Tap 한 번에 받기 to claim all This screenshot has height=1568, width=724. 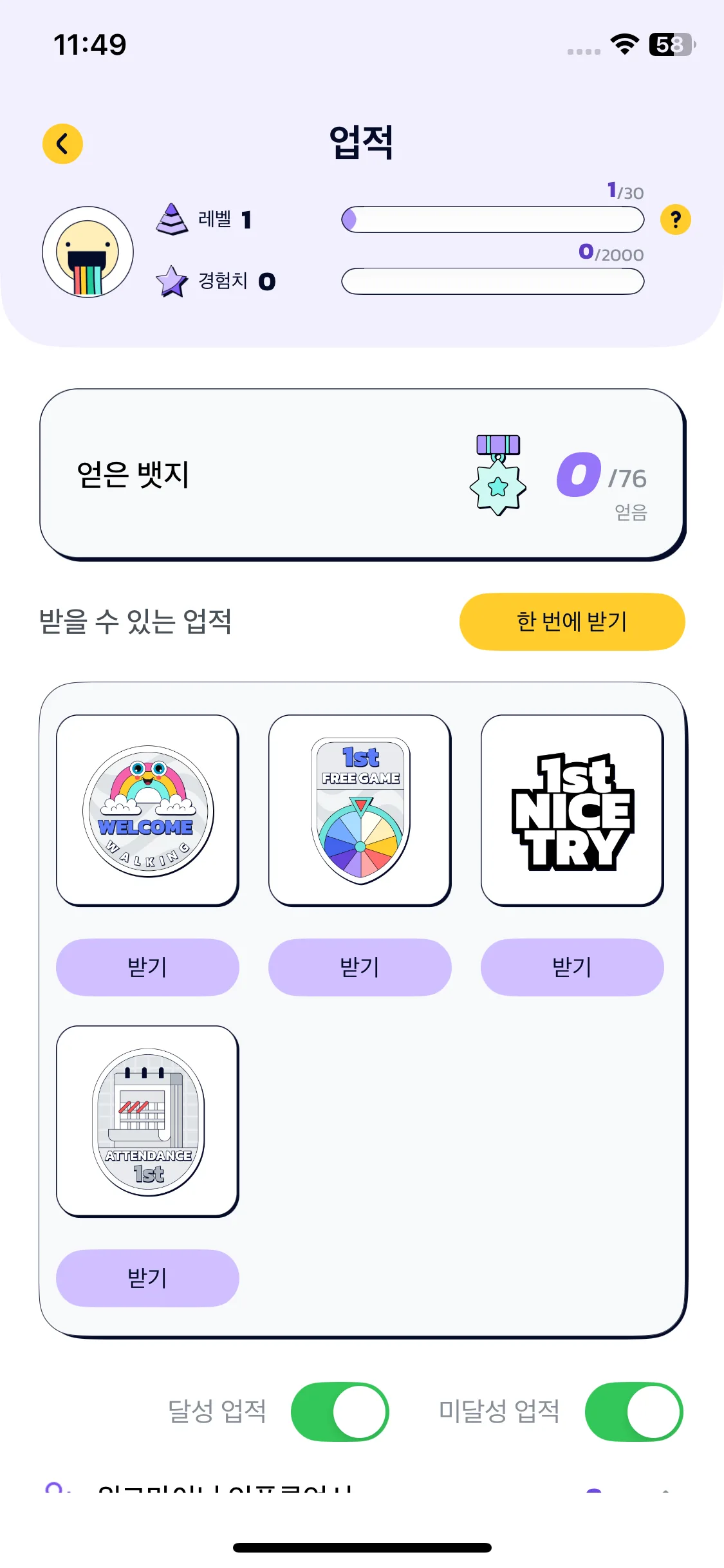coord(571,622)
